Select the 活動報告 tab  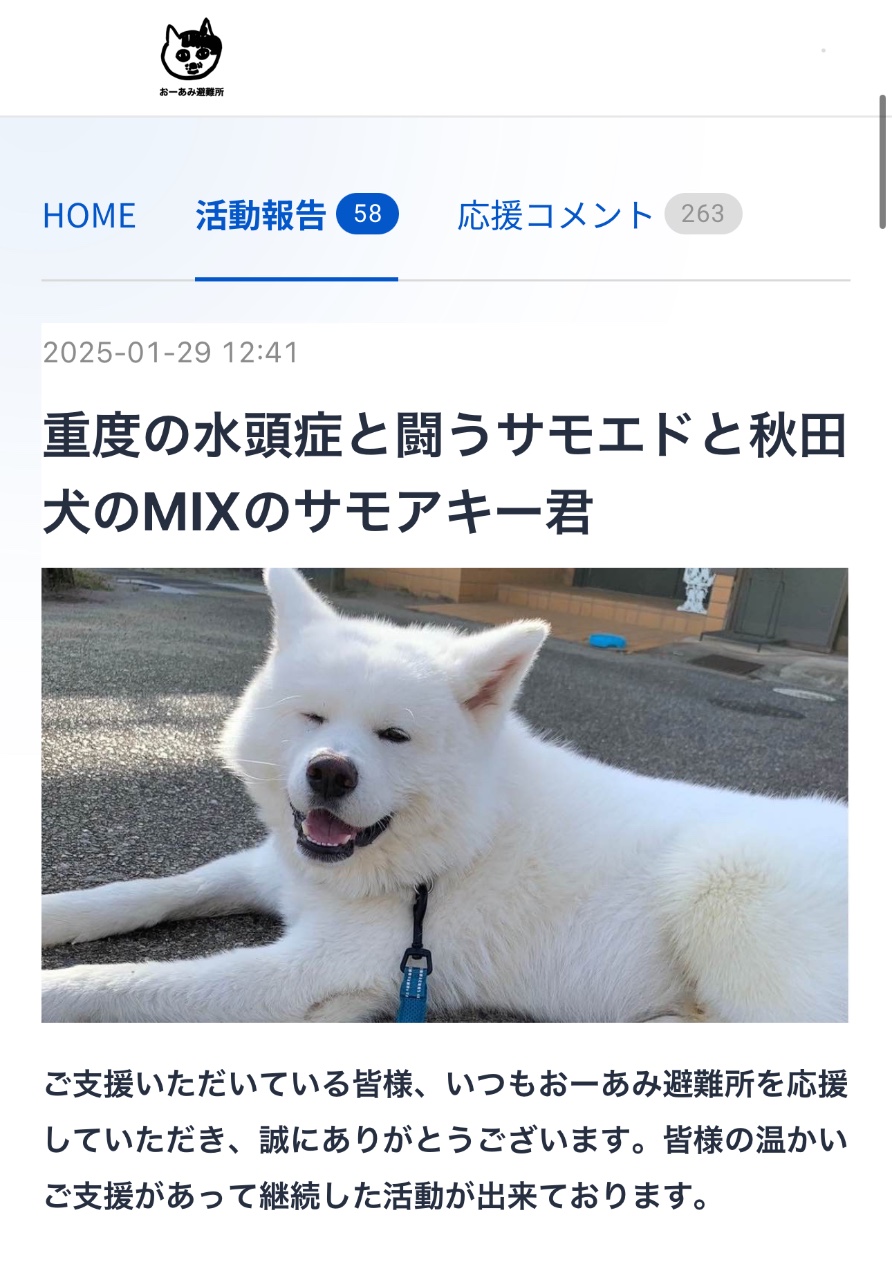pos(262,216)
